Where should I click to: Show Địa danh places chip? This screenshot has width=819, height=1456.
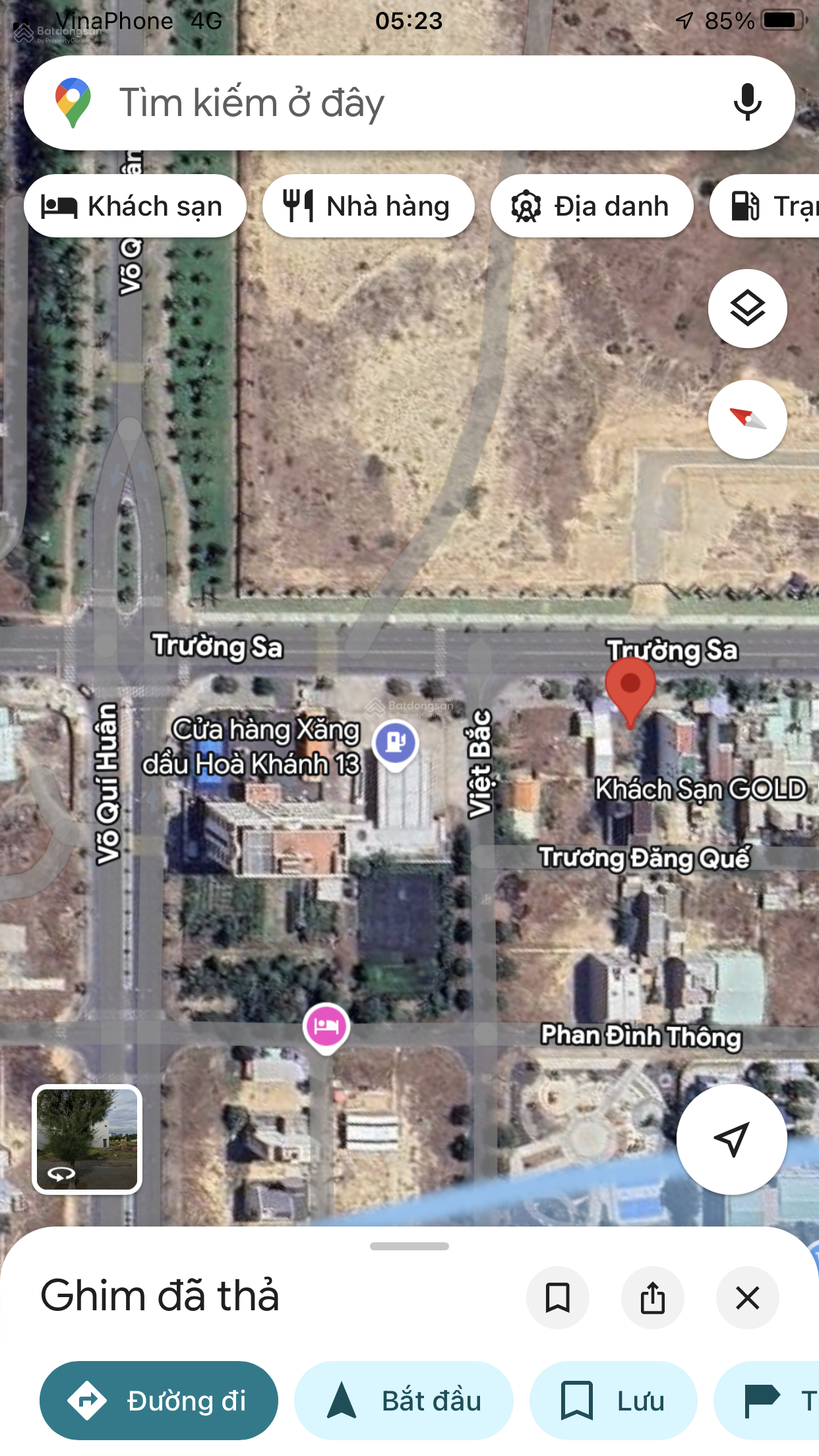pos(591,206)
